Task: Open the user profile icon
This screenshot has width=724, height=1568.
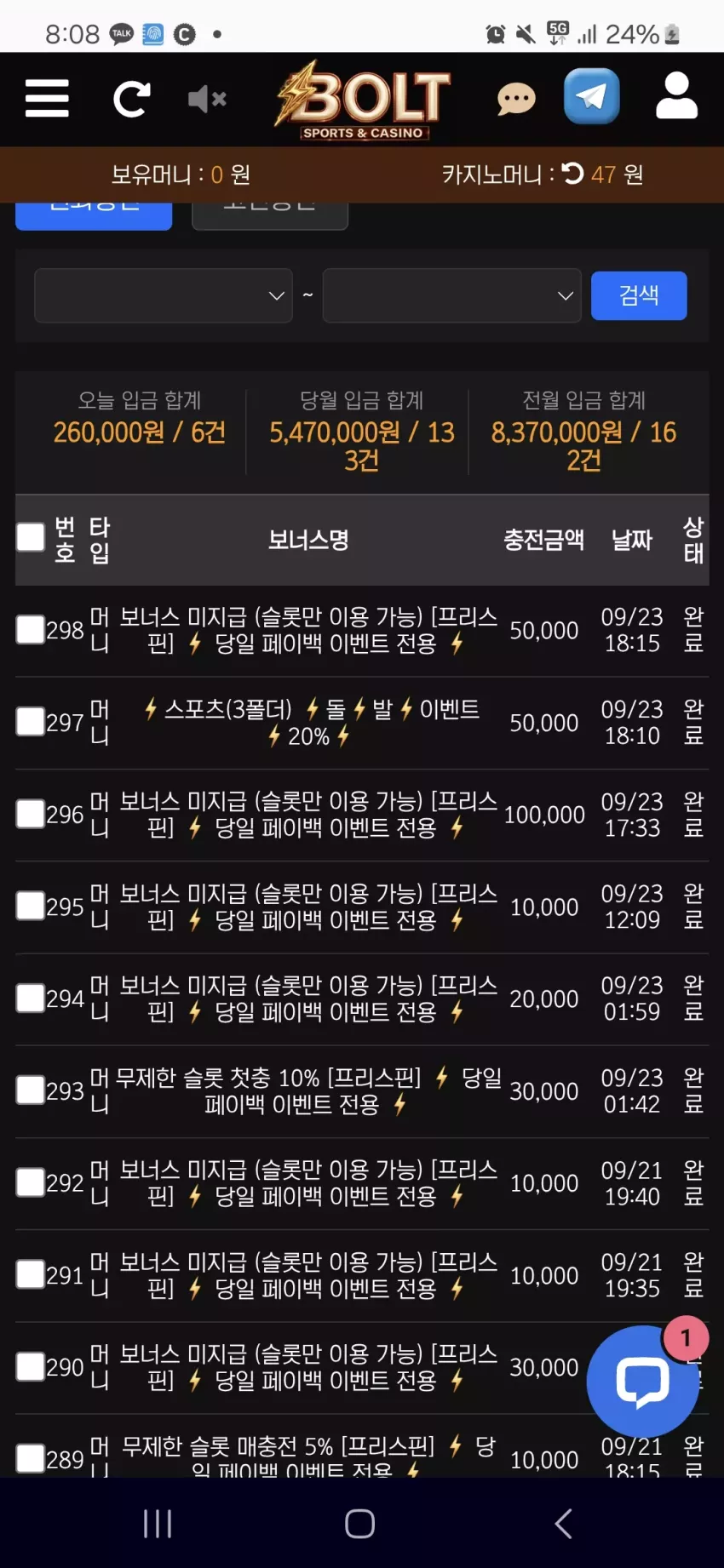Action: tap(677, 95)
